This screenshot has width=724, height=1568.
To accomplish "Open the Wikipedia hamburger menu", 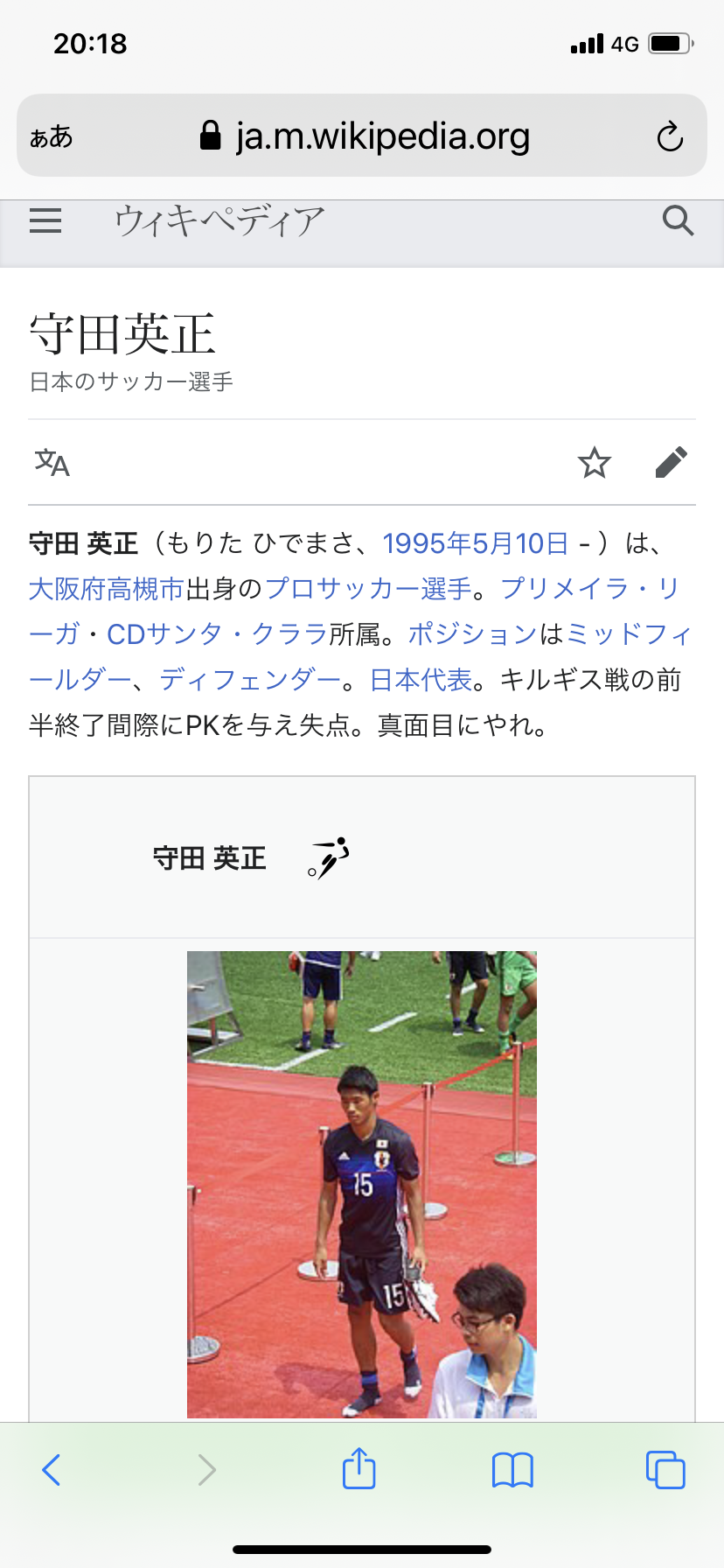I will 45,220.
